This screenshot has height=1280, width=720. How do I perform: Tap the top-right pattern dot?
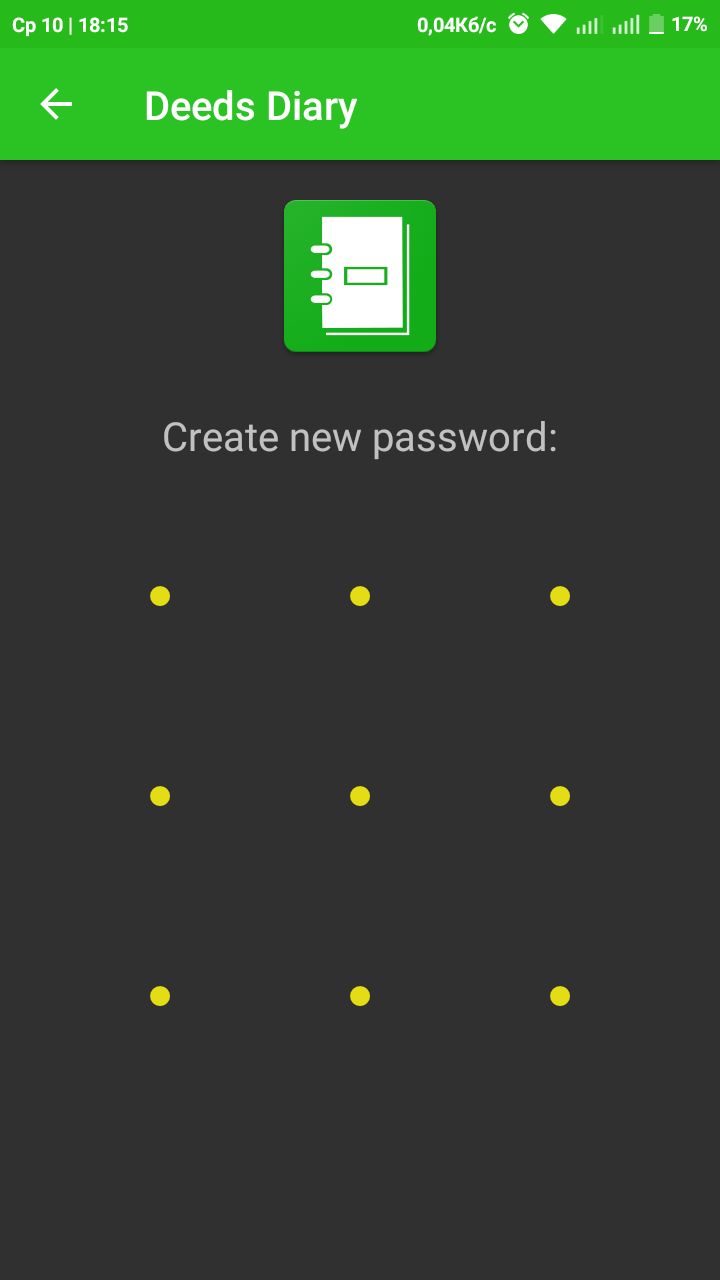point(560,596)
